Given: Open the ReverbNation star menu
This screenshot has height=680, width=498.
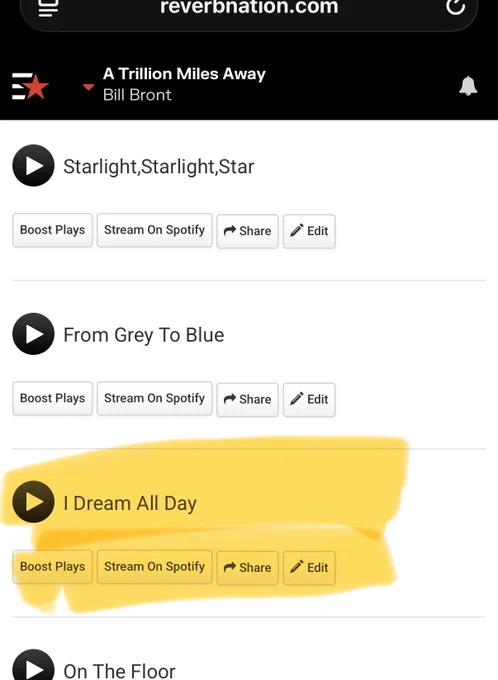Looking at the screenshot, I should click(x=30, y=86).
